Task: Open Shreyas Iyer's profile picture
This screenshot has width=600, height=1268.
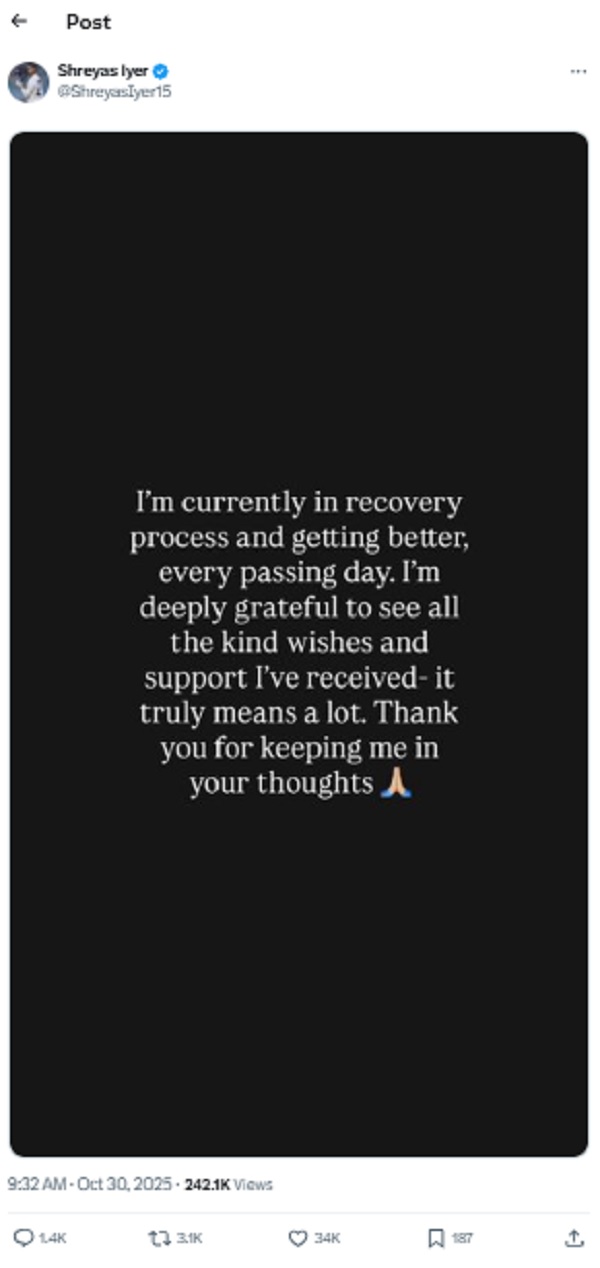Action: [28, 82]
